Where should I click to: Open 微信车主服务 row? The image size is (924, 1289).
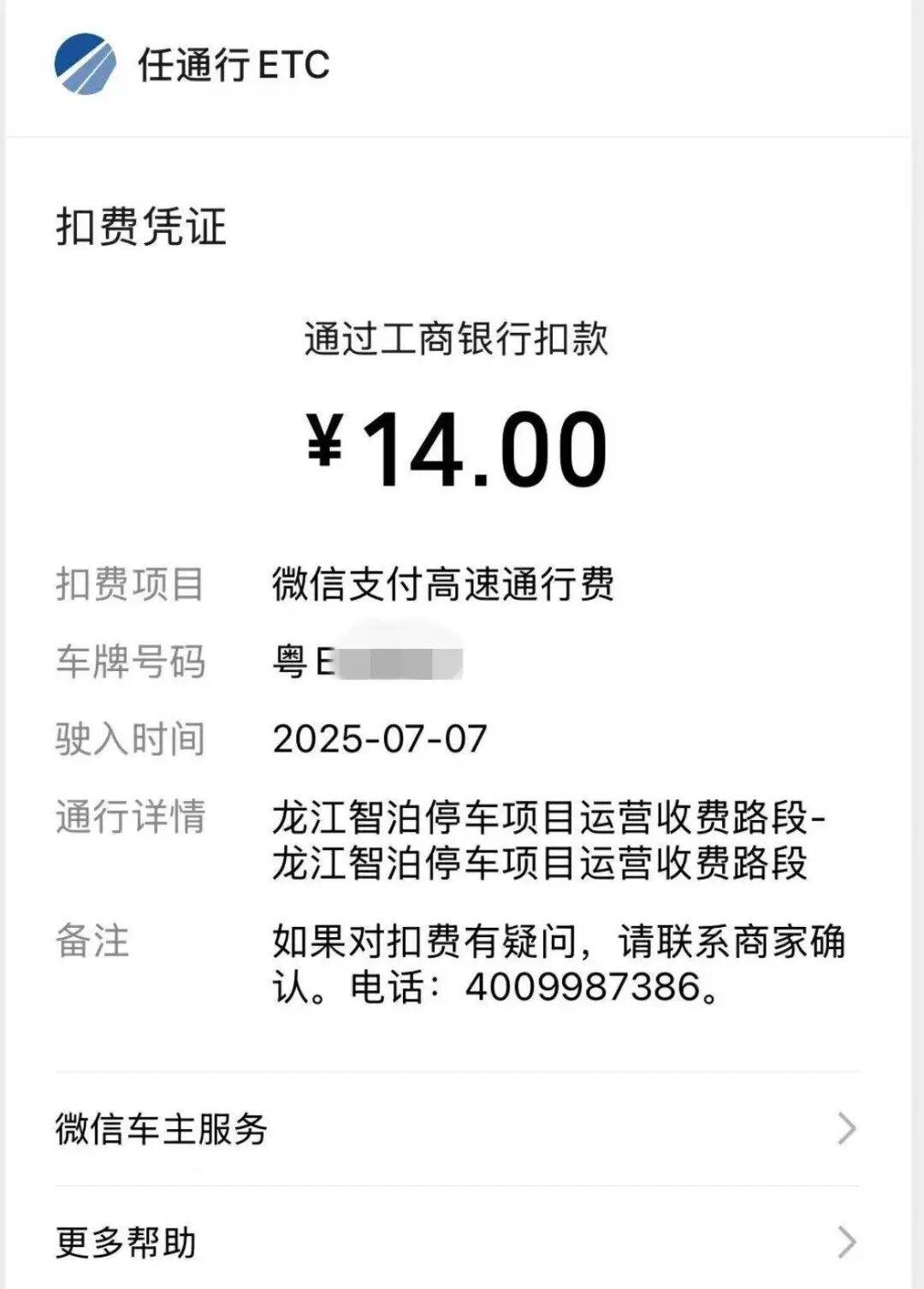click(x=456, y=1129)
